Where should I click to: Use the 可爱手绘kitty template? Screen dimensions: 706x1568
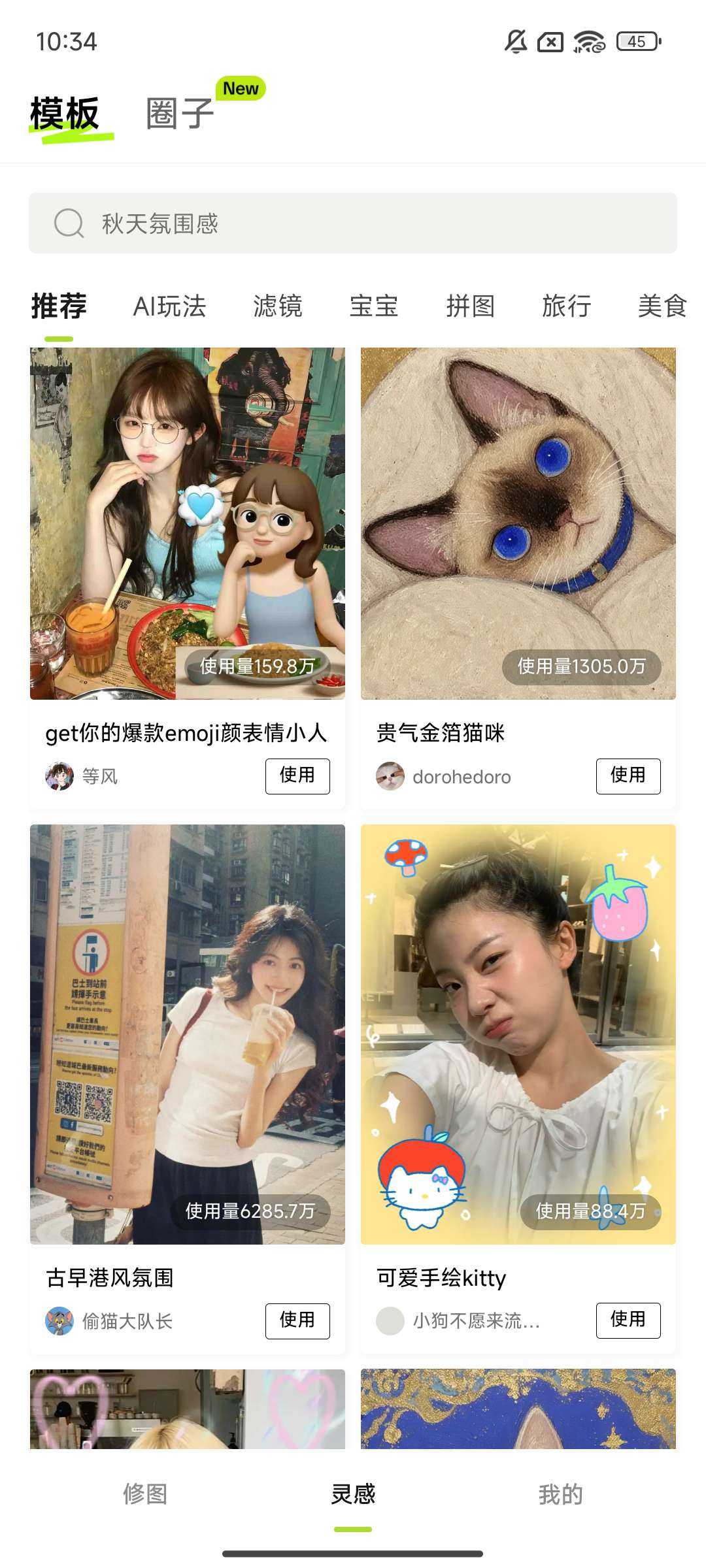[628, 1320]
